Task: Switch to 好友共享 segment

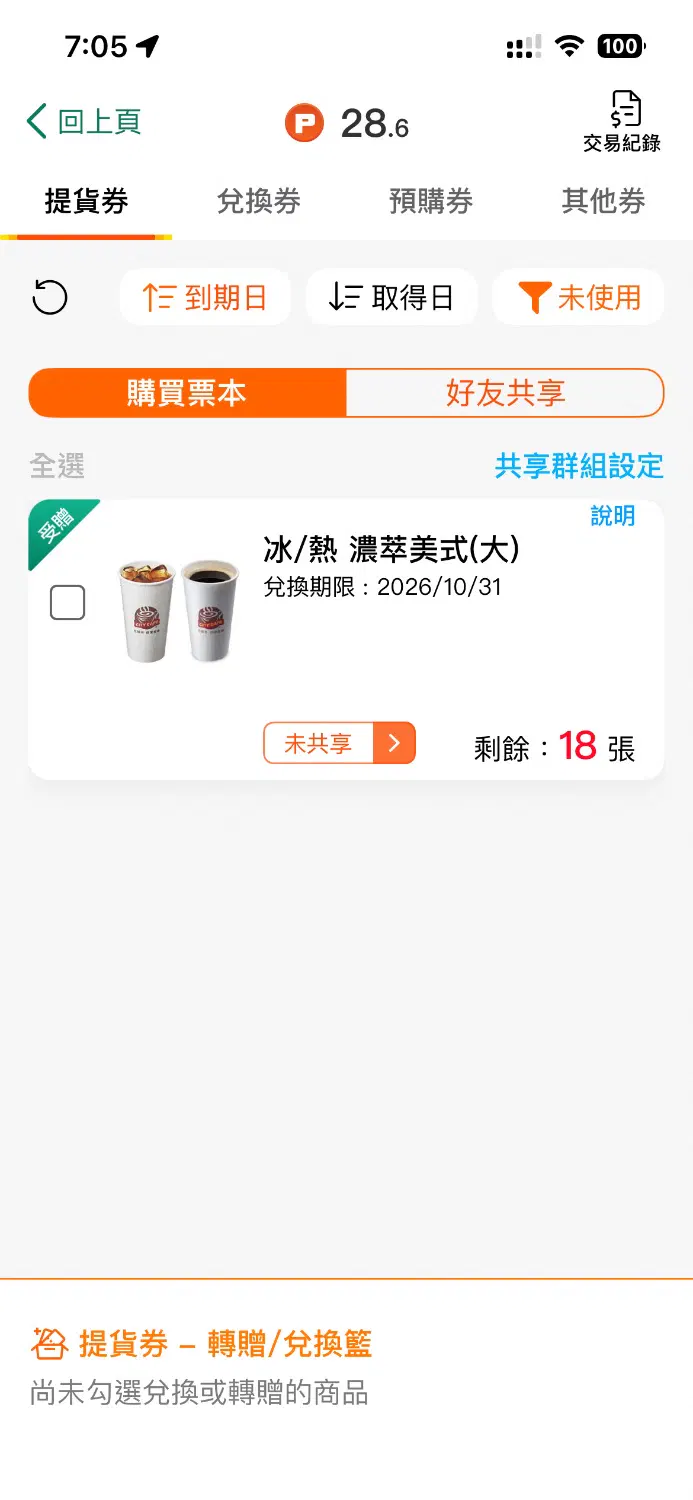Action: pos(505,393)
